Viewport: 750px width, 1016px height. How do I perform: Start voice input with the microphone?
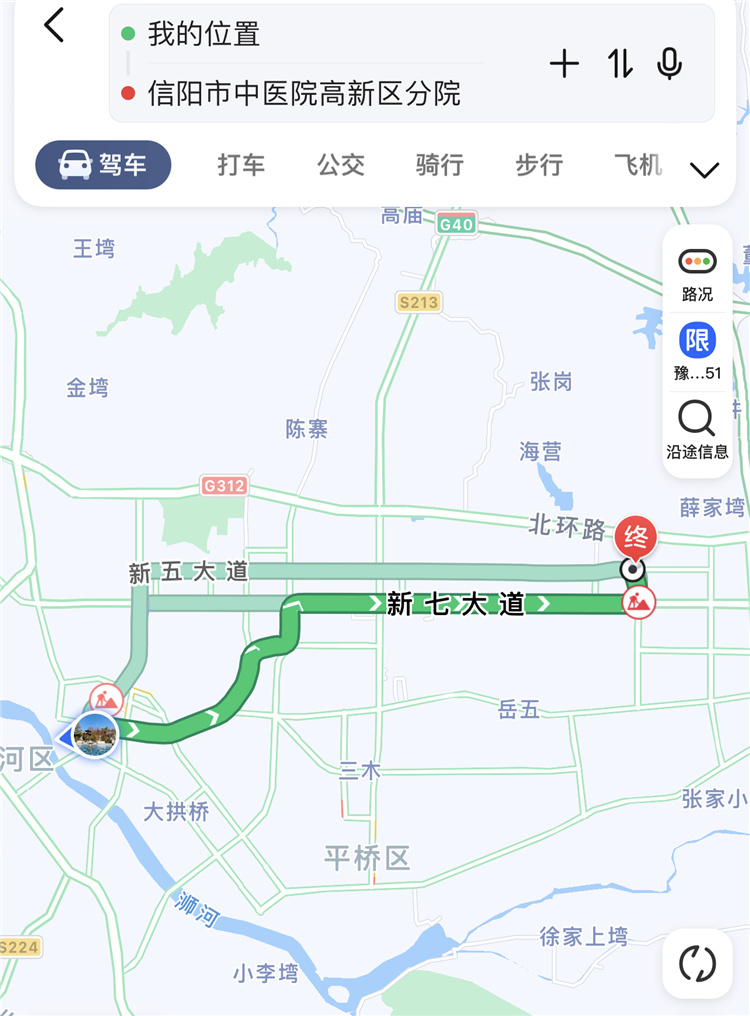[x=670, y=64]
